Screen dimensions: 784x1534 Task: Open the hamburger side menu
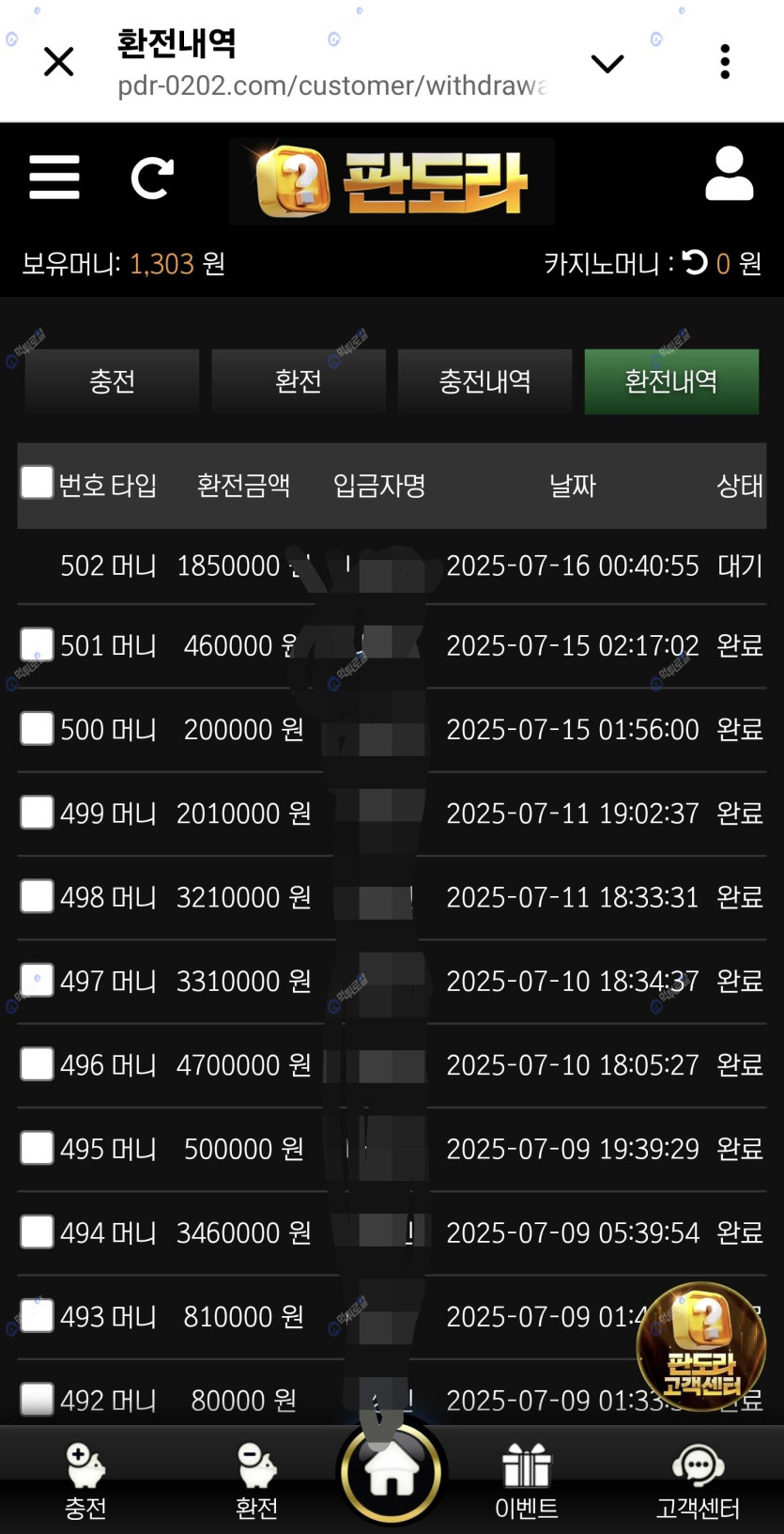(54, 178)
